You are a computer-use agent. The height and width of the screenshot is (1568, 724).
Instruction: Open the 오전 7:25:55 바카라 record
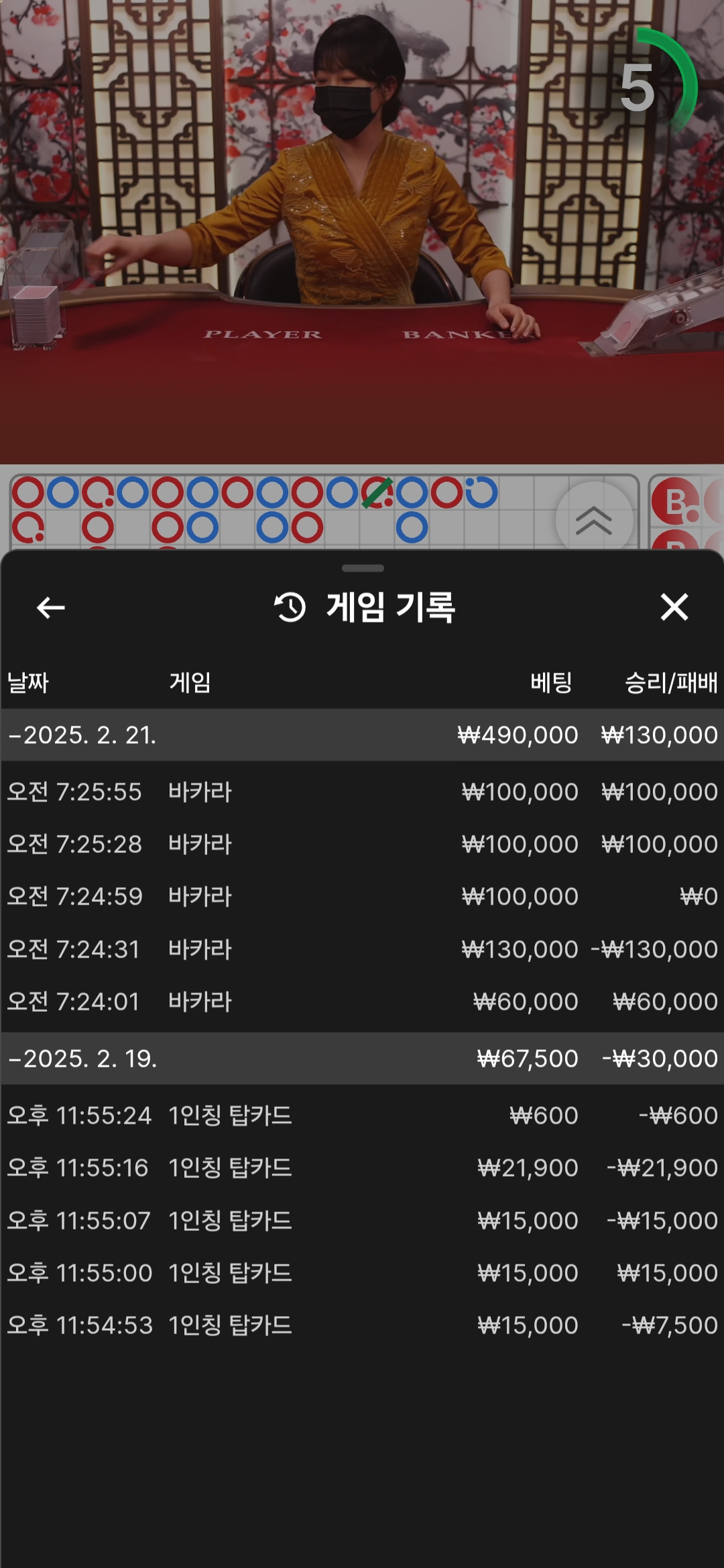pyautogui.click(x=362, y=792)
